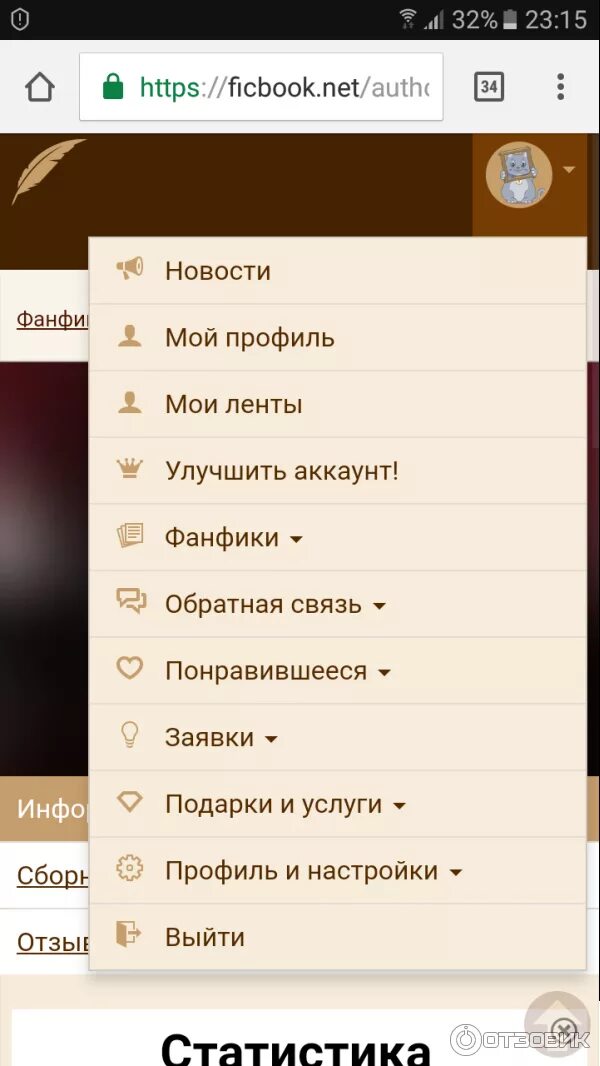Tap the browser home icon
Screen dimensions: 600x1066
coord(40,87)
